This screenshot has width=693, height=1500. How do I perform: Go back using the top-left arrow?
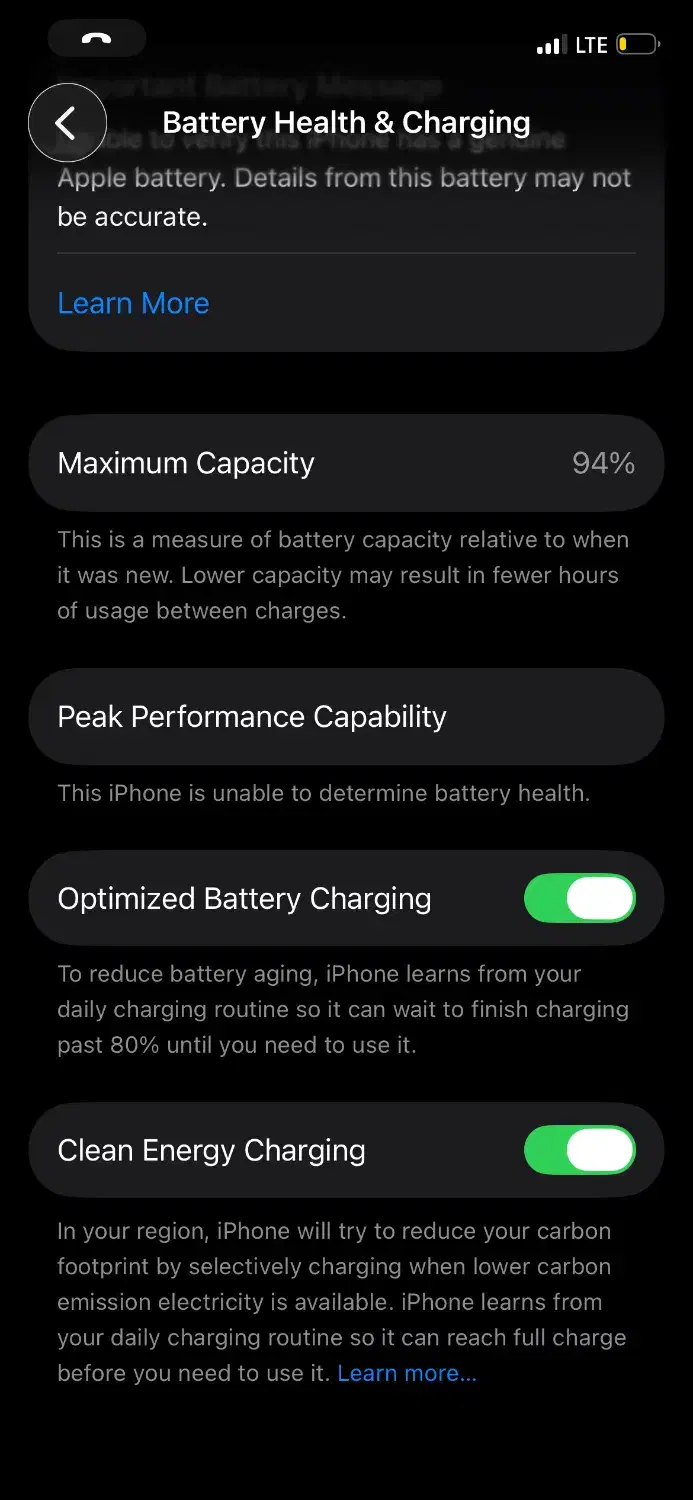point(67,123)
